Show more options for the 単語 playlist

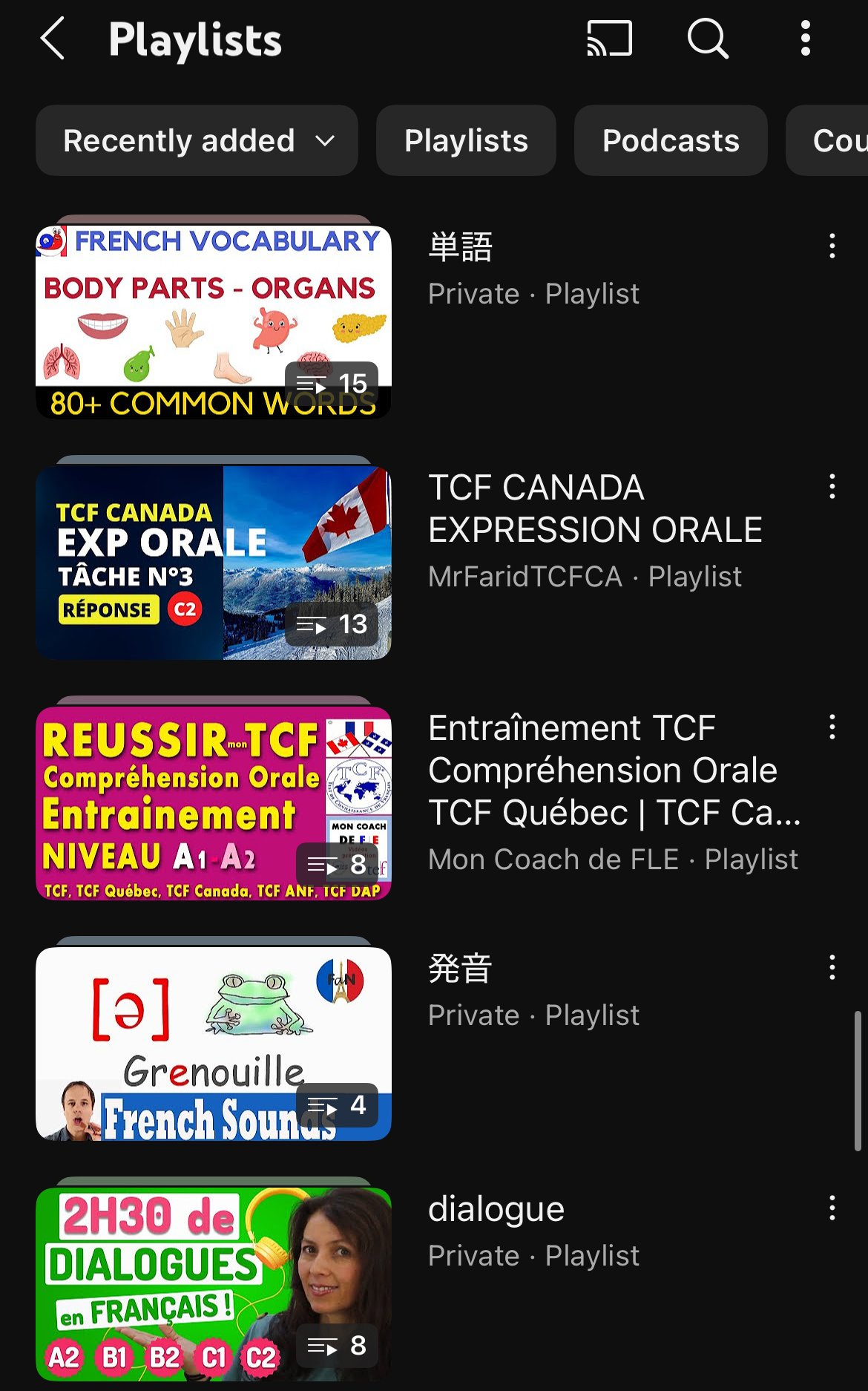pos(832,246)
